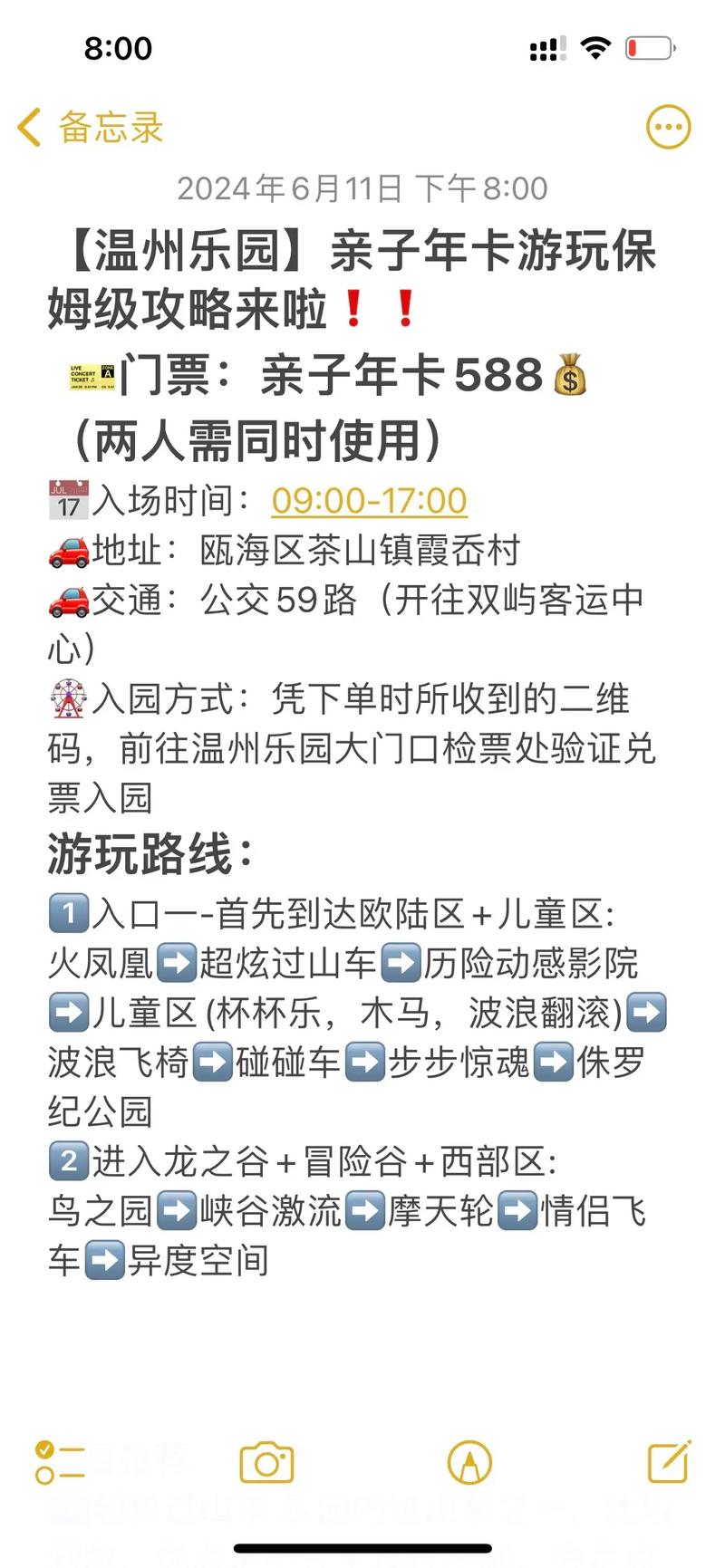The height and width of the screenshot is (1568, 725).
Task: Go back to 备忘录 list
Action: tap(89, 128)
